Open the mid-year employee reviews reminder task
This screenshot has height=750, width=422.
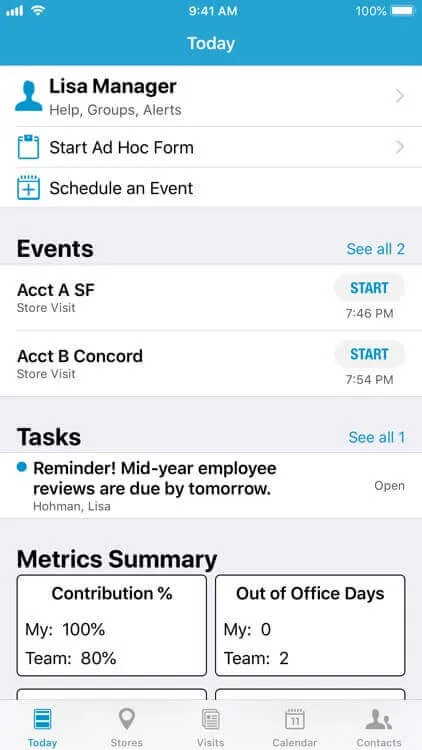pyautogui.click(x=211, y=485)
